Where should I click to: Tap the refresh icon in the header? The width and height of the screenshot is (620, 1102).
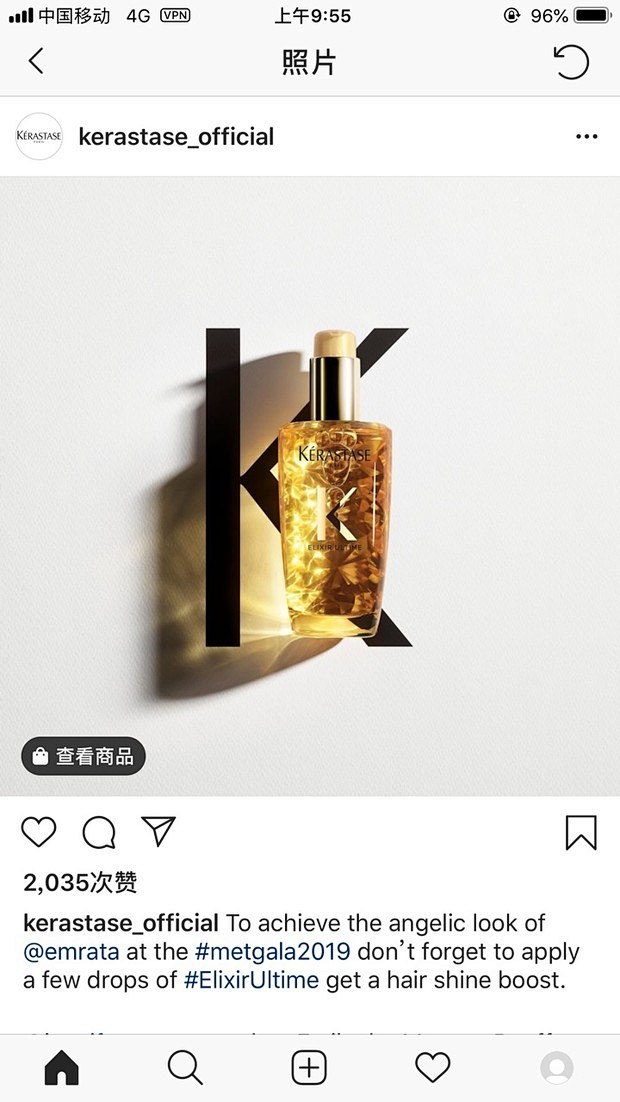[x=571, y=62]
